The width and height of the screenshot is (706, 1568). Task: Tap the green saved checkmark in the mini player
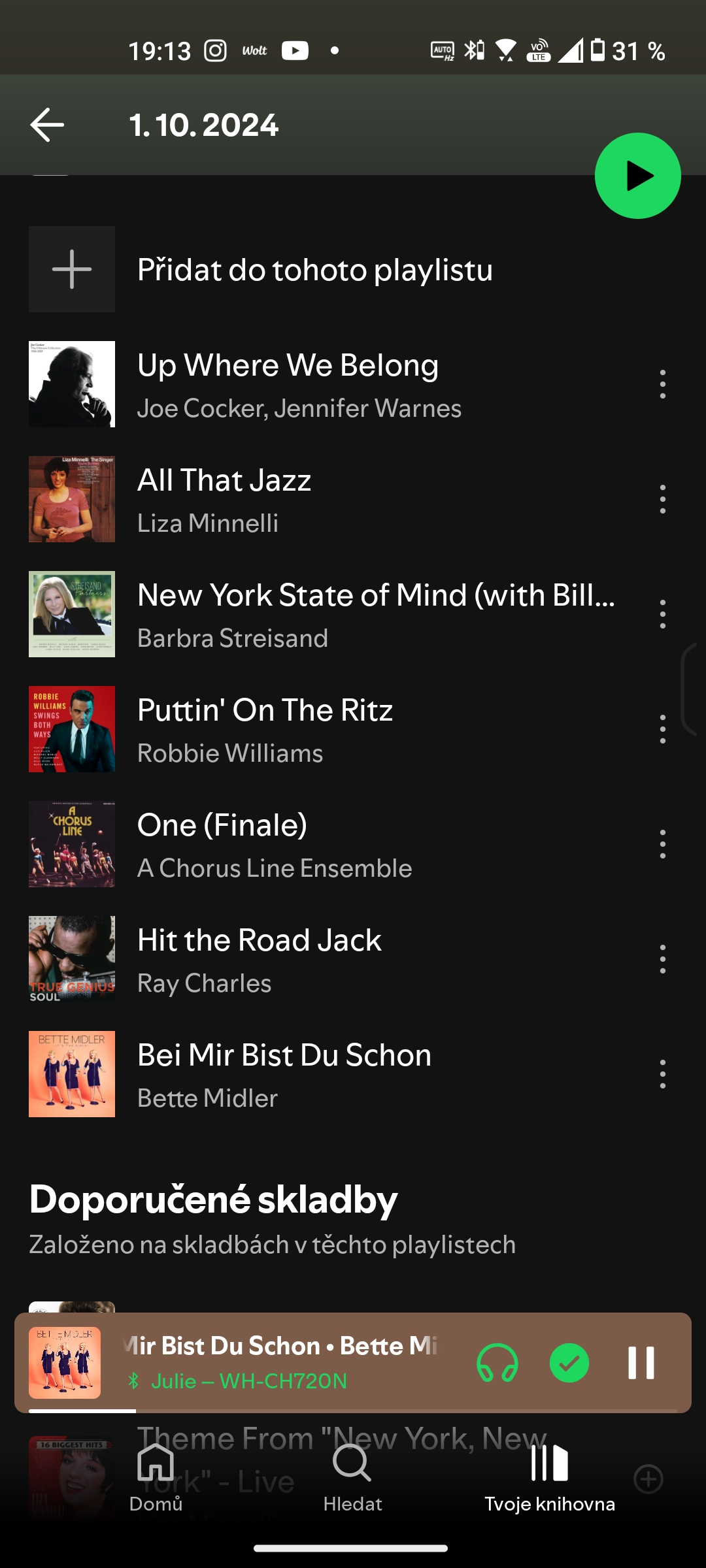pyautogui.click(x=569, y=1363)
